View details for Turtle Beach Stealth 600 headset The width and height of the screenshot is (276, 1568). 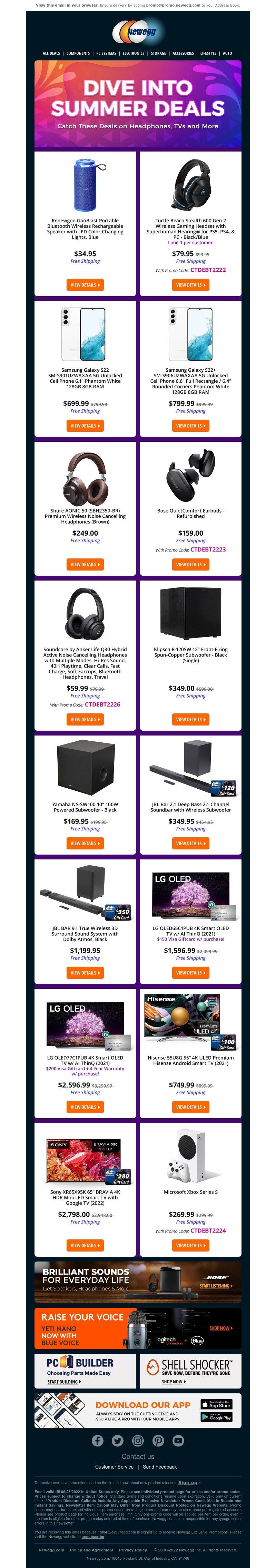[190, 285]
